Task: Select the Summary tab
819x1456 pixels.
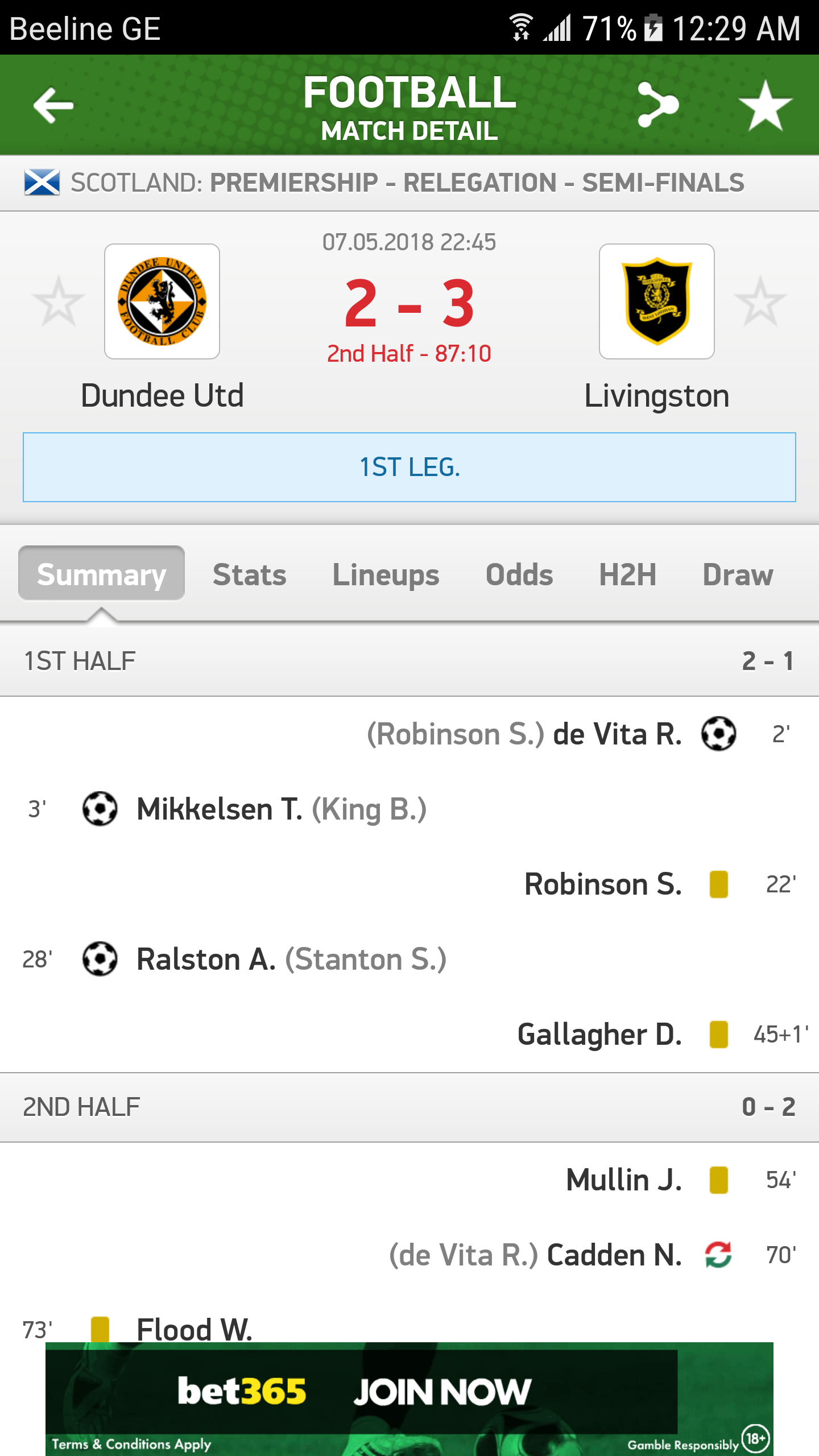Action: click(101, 574)
